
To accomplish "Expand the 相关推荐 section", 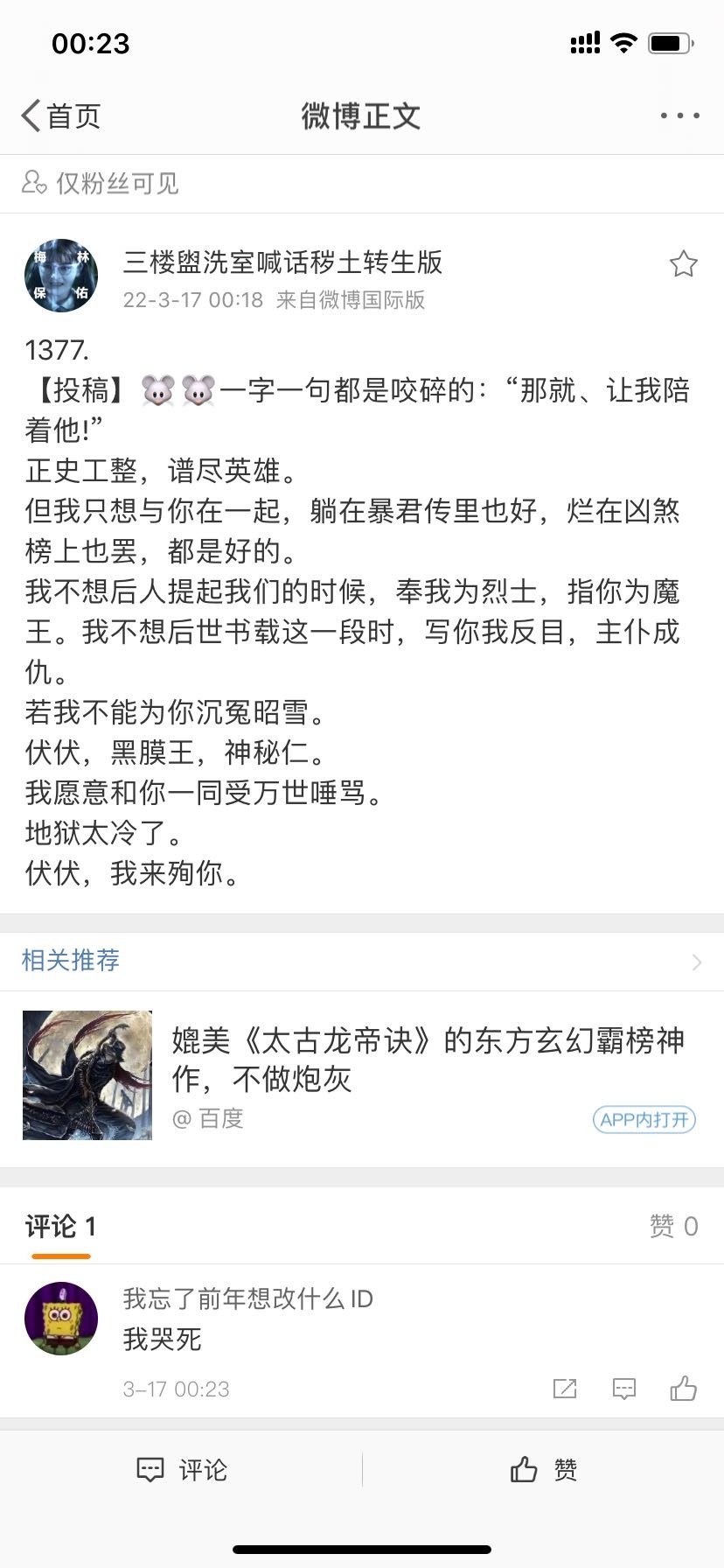I will click(x=696, y=962).
